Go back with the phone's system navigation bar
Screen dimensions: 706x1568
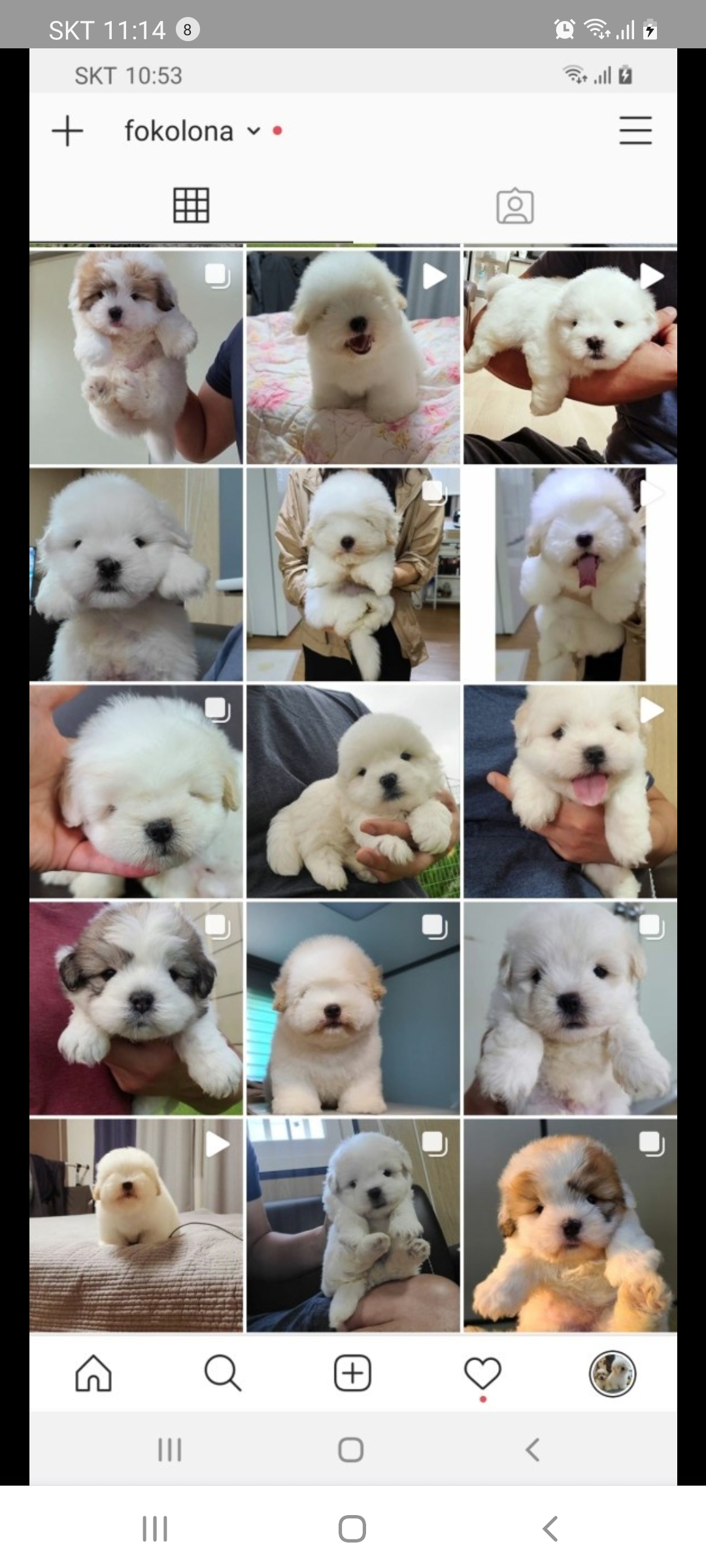pos(550,1529)
